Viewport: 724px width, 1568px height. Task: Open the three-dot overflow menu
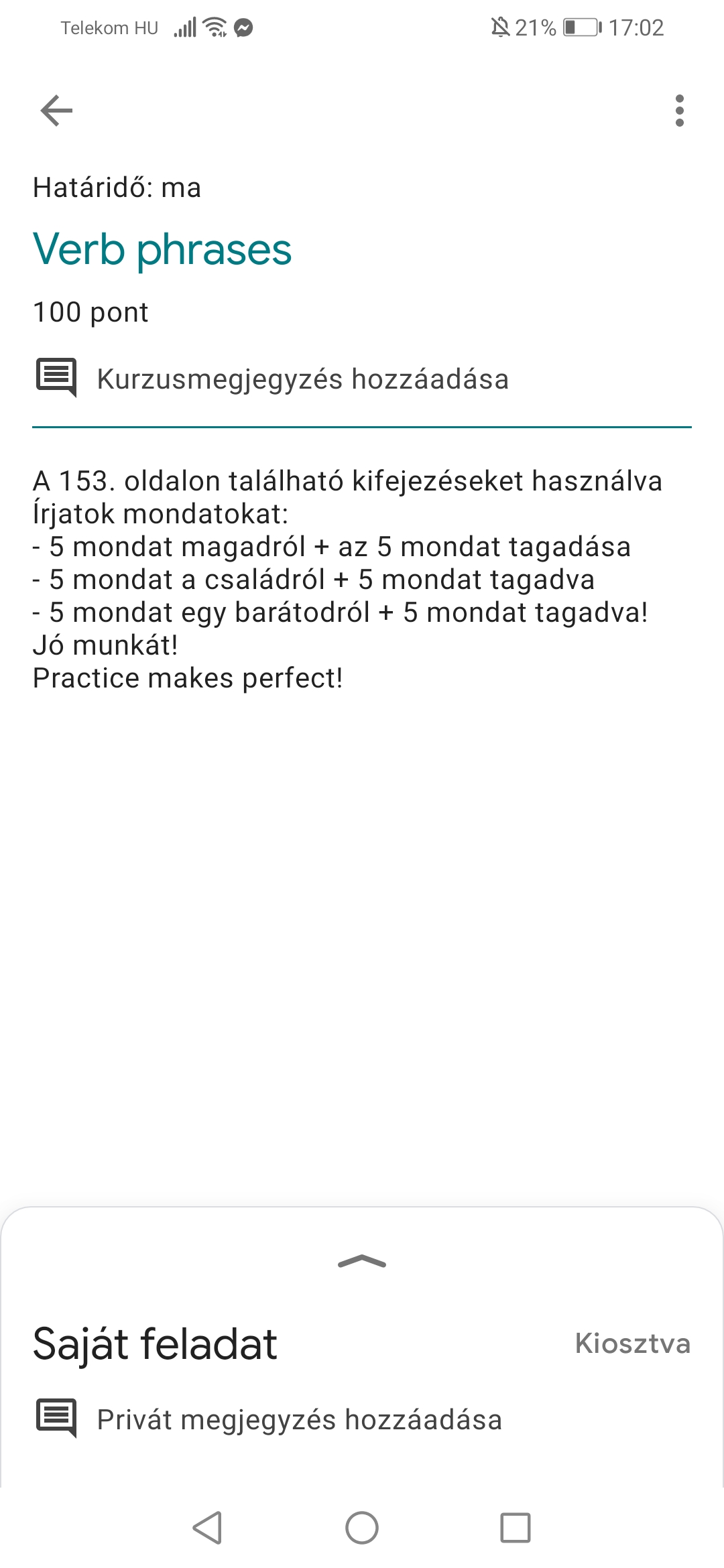pyautogui.click(x=679, y=111)
